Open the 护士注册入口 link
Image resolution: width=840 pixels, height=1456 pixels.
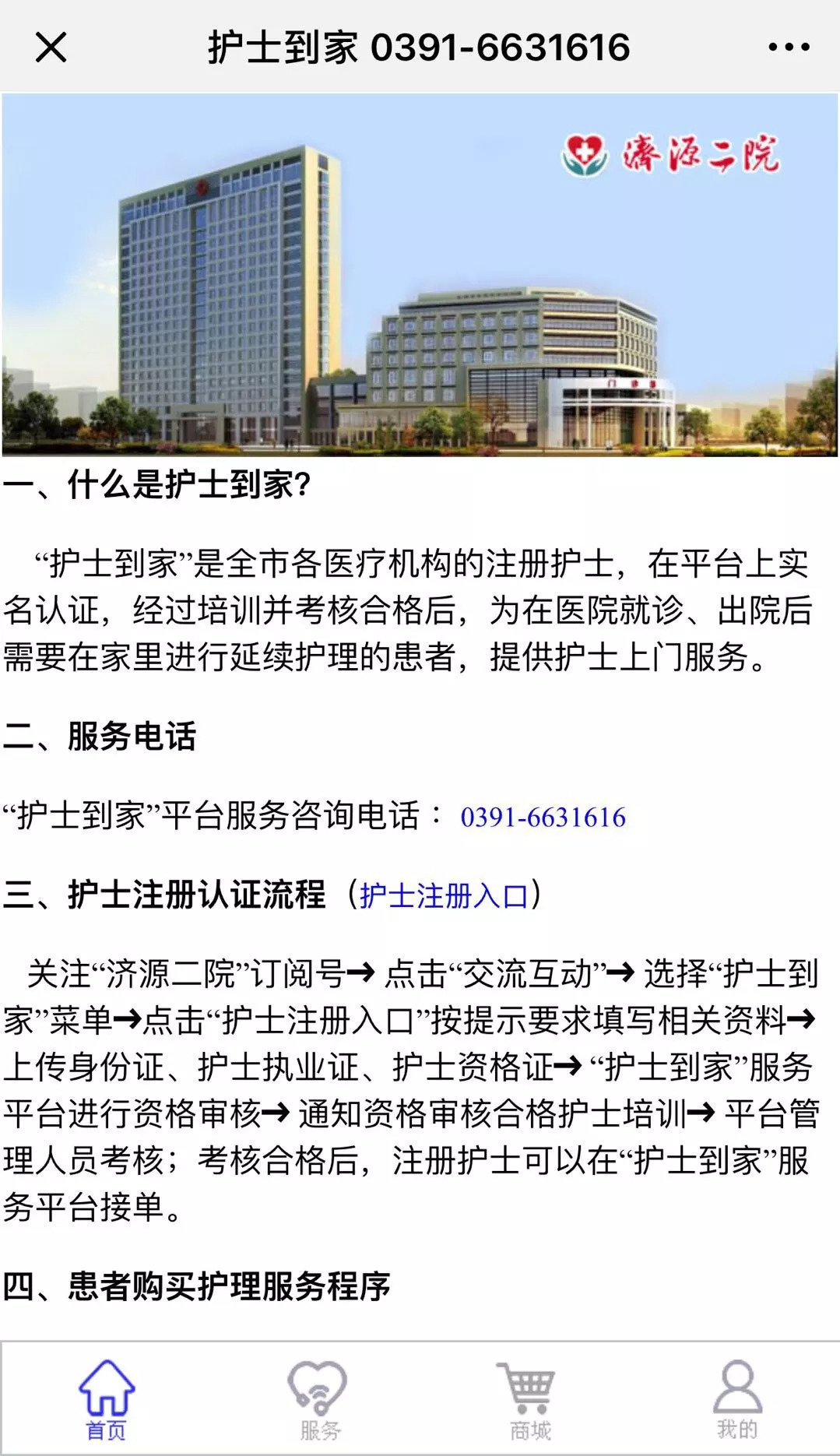coord(444,895)
